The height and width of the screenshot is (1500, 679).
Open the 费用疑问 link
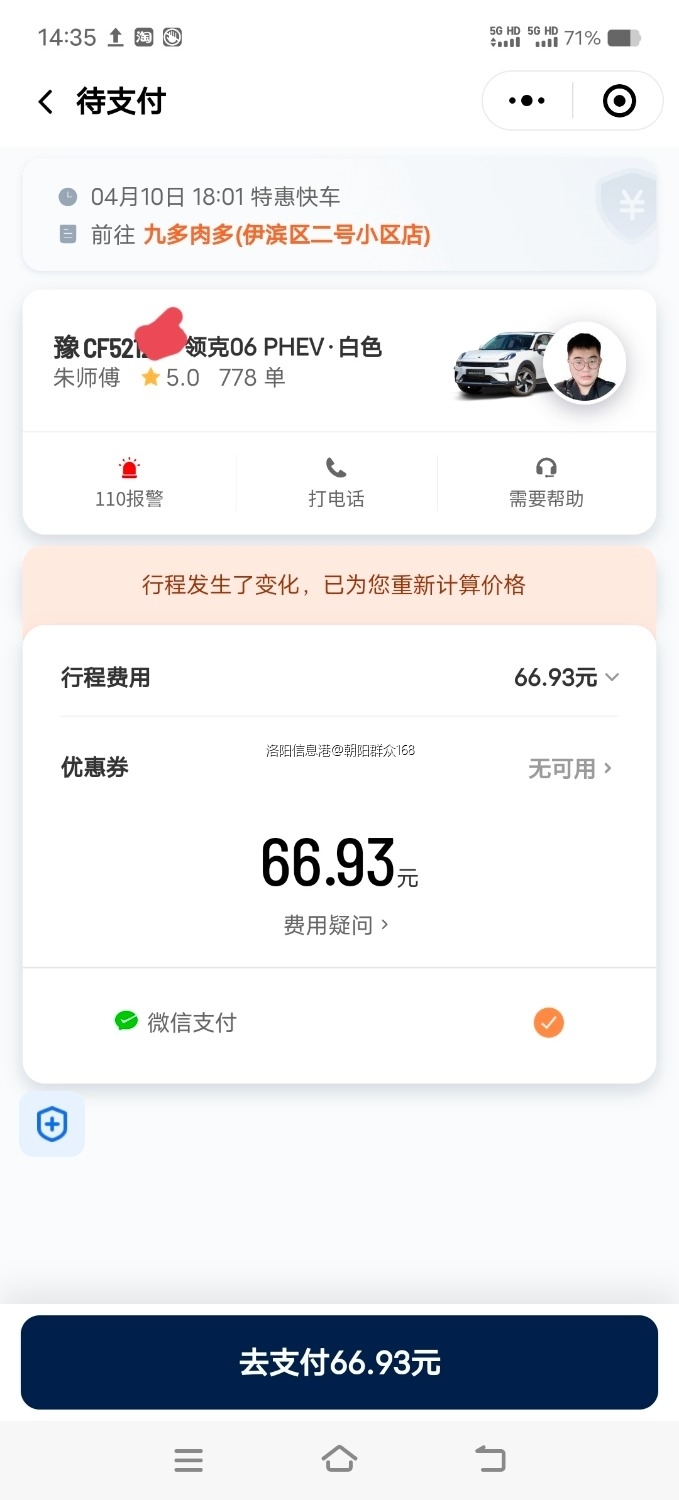point(336,925)
